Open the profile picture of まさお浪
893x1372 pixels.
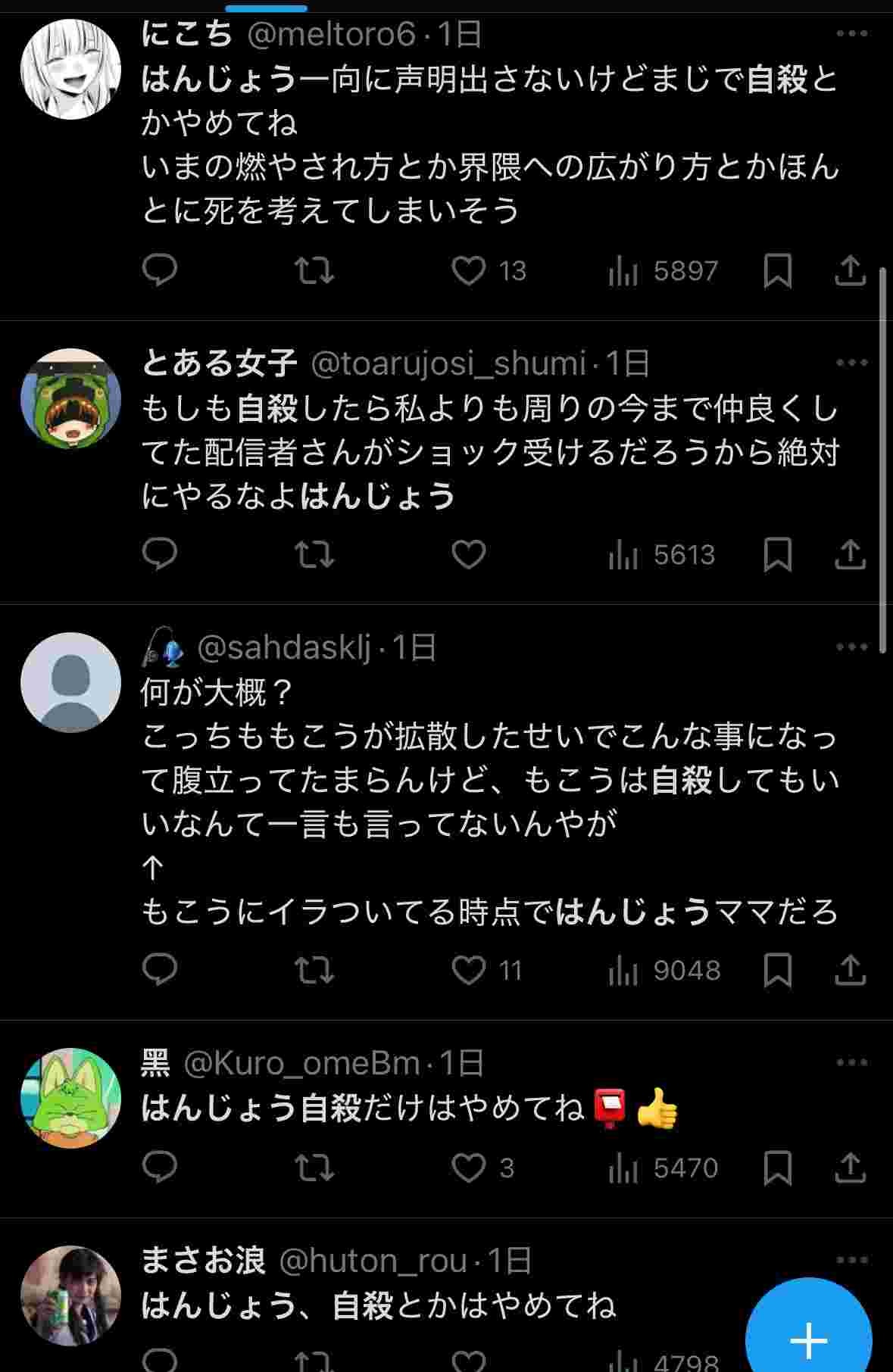pos(70,1296)
